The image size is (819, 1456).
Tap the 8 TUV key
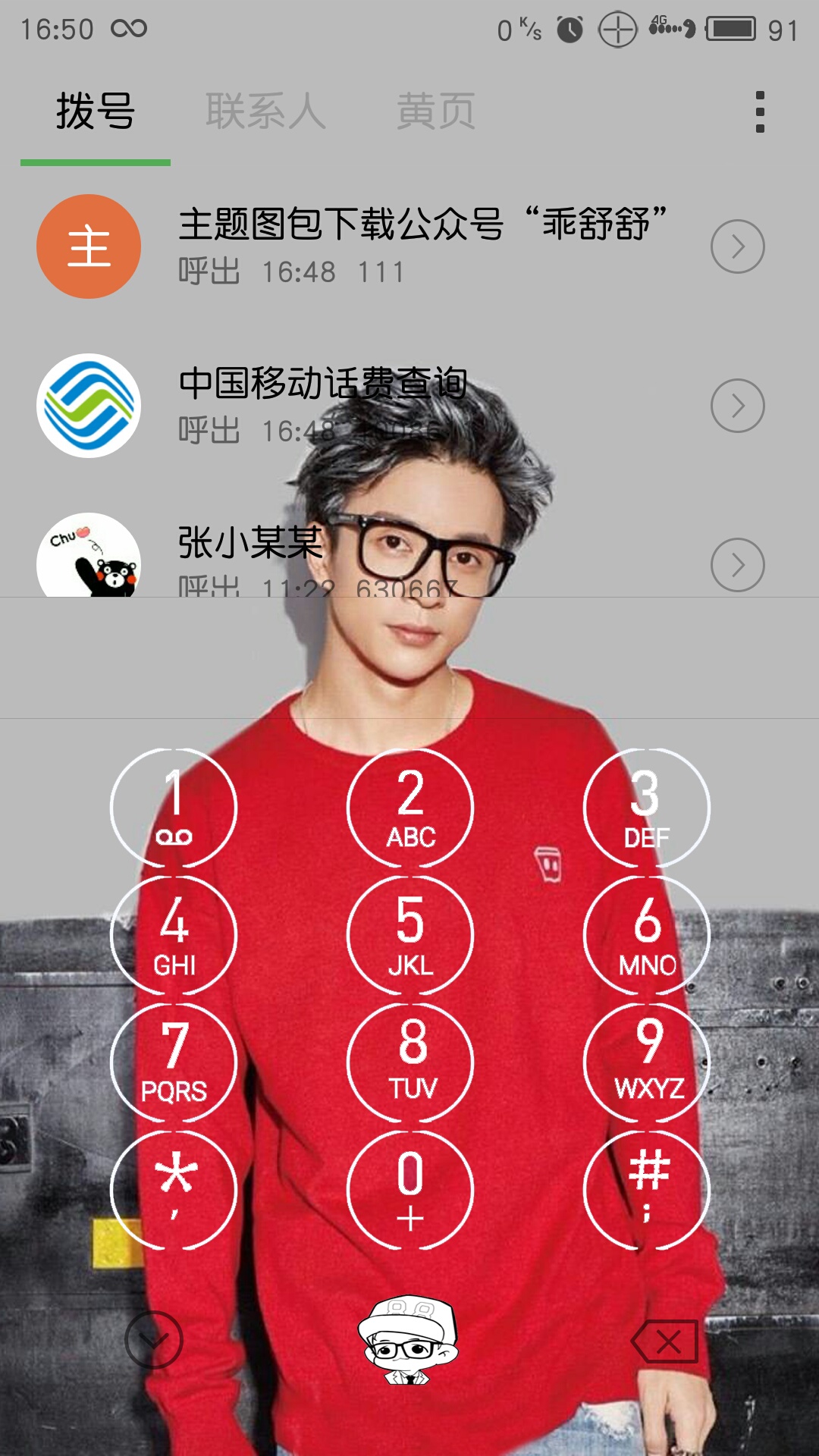point(410,1062)
